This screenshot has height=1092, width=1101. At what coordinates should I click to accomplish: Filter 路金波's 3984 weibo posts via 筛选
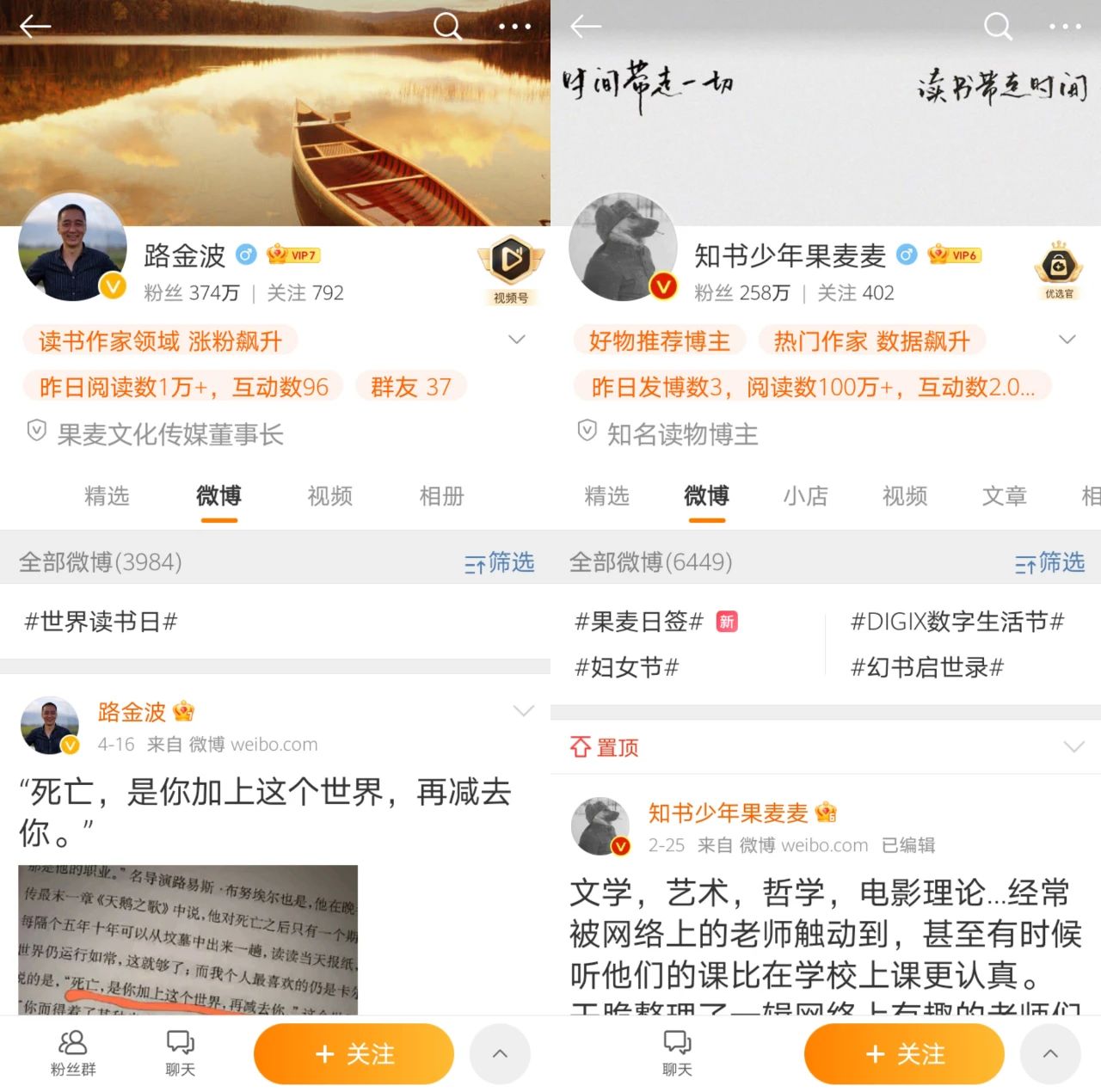coord(500,562)
